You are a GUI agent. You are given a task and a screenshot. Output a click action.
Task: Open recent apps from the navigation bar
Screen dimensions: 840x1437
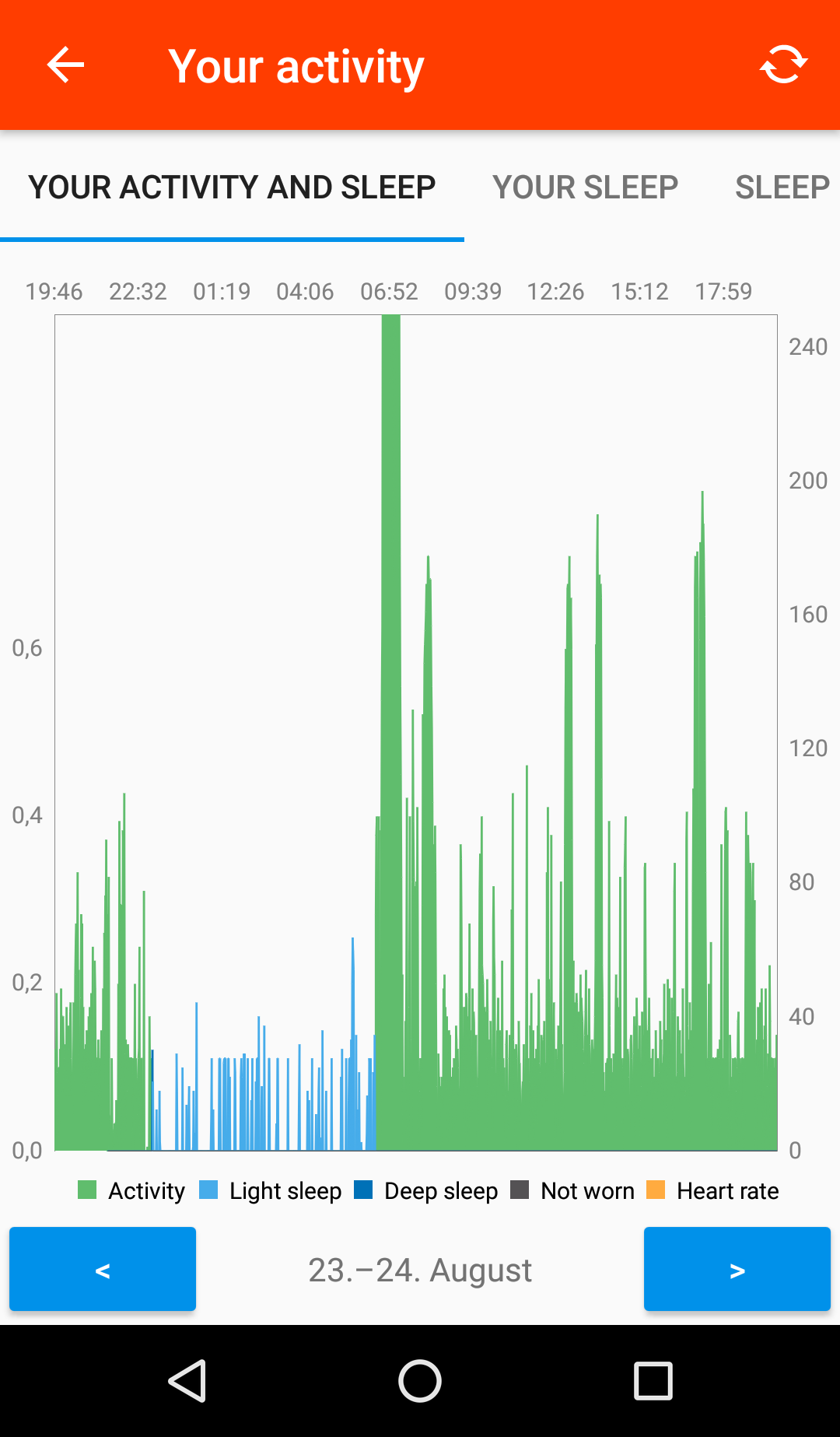(653, 1381)
